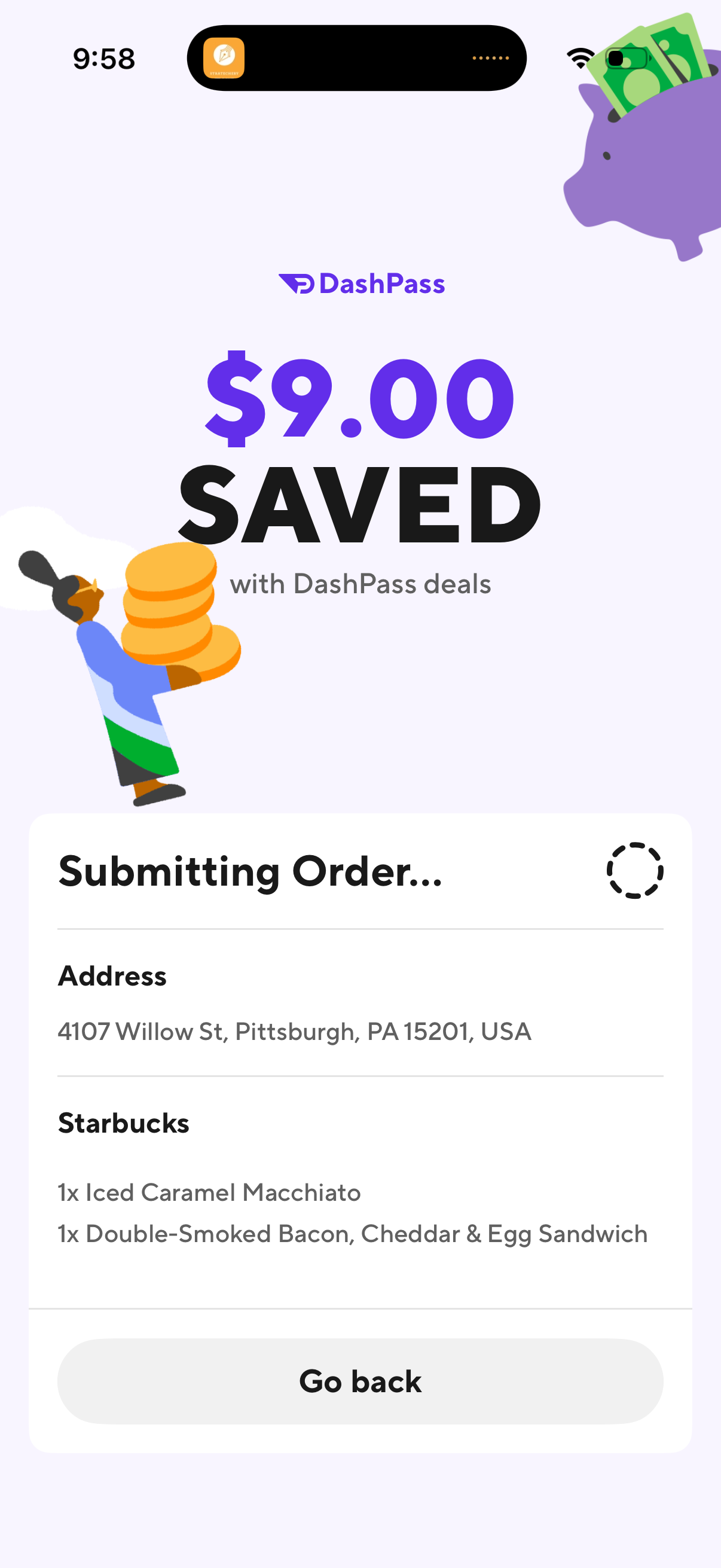Viewport: 721px width, 1568px height.
Task: Tap the clock showing 9:58
Action: click(103, 58)
